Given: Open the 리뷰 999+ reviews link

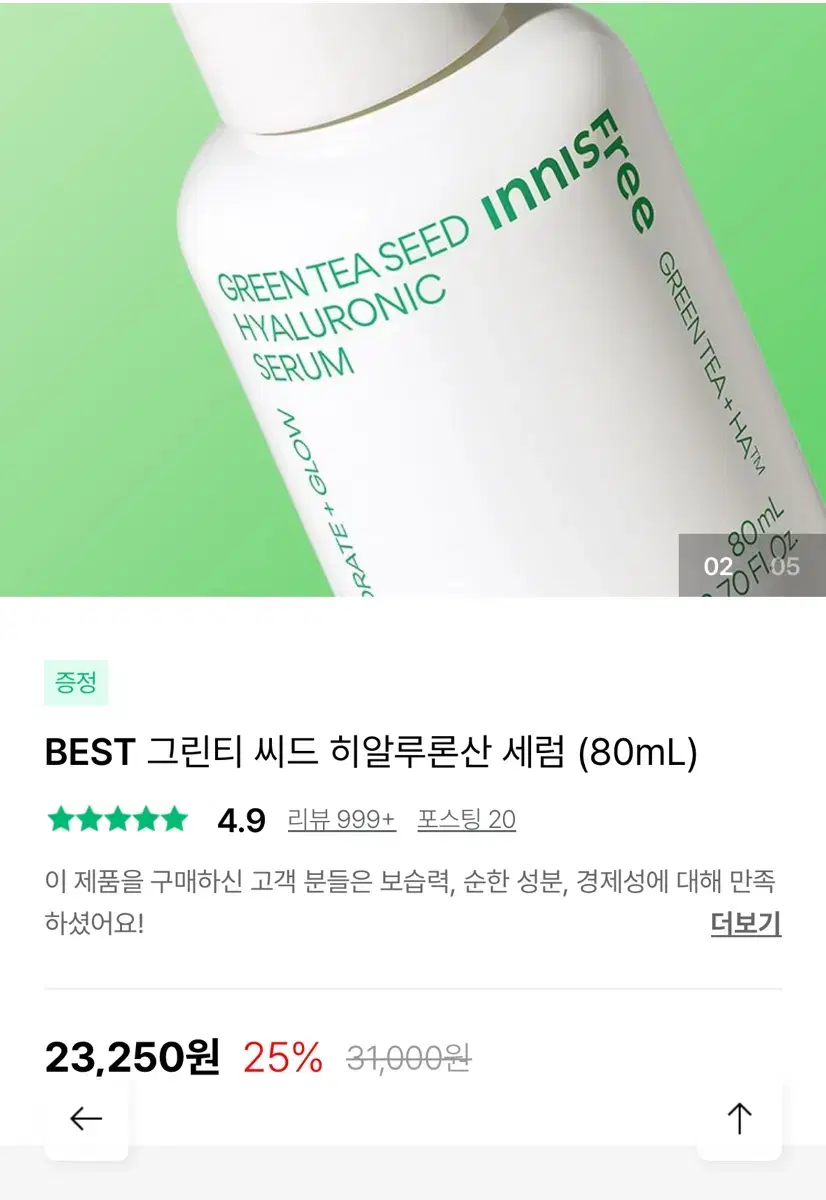Looking at the screenshot, I should [x=340, y=820].
